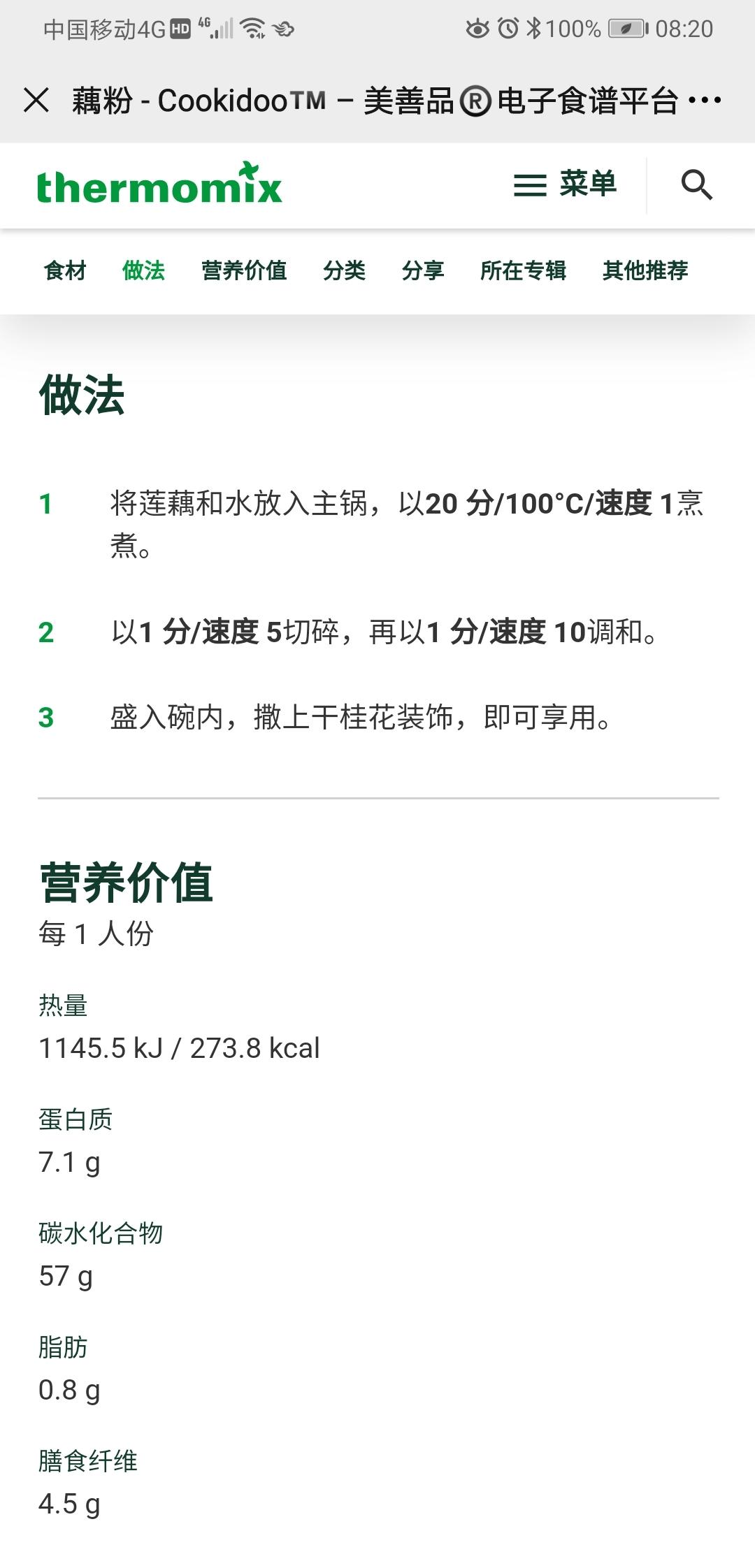Tap the search magnifier icon

697,185
